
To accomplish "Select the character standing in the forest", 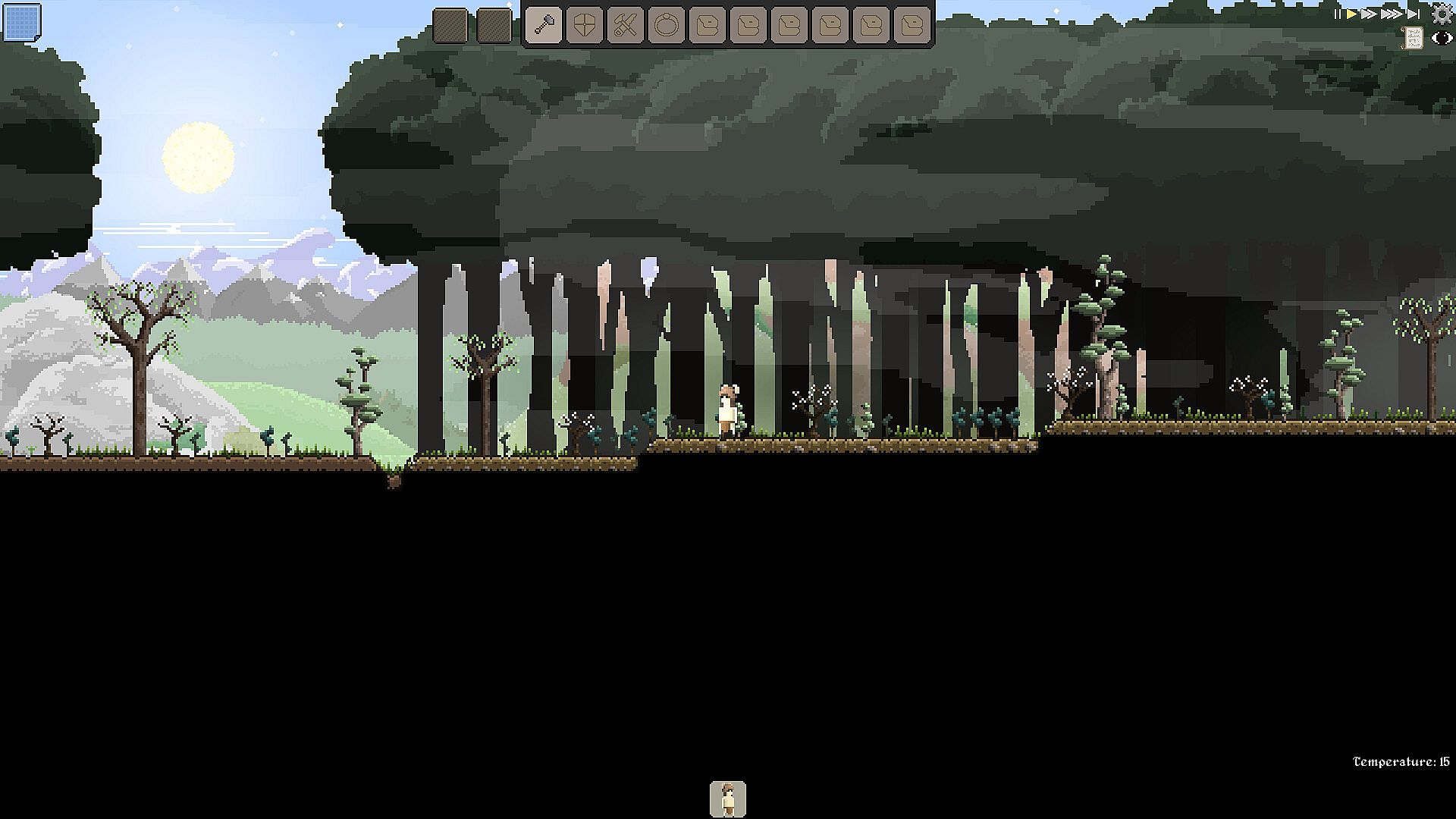I will point(728,412).
